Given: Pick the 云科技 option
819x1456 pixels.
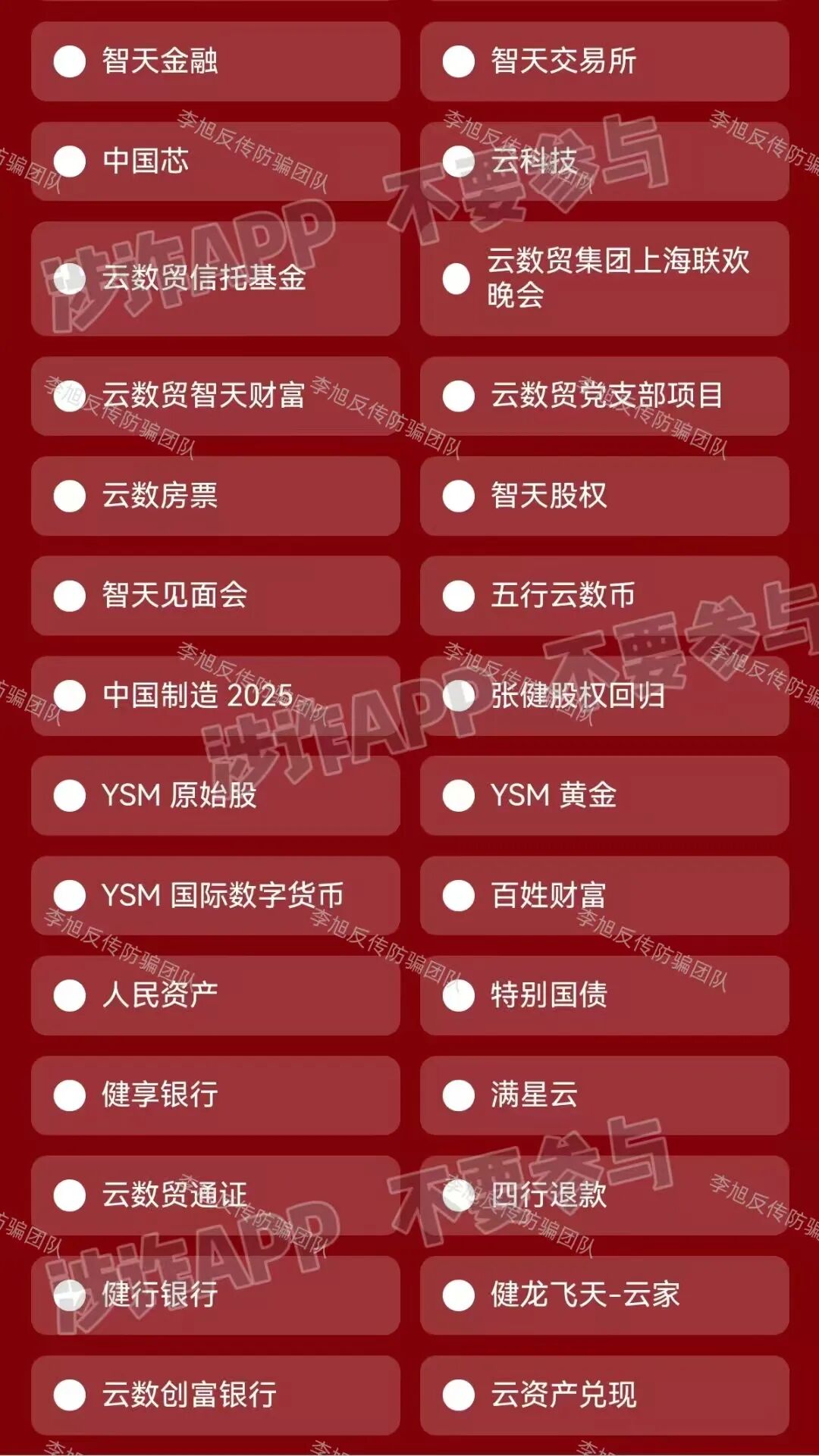Looking at the screenshot, I should tap(459, 161).
